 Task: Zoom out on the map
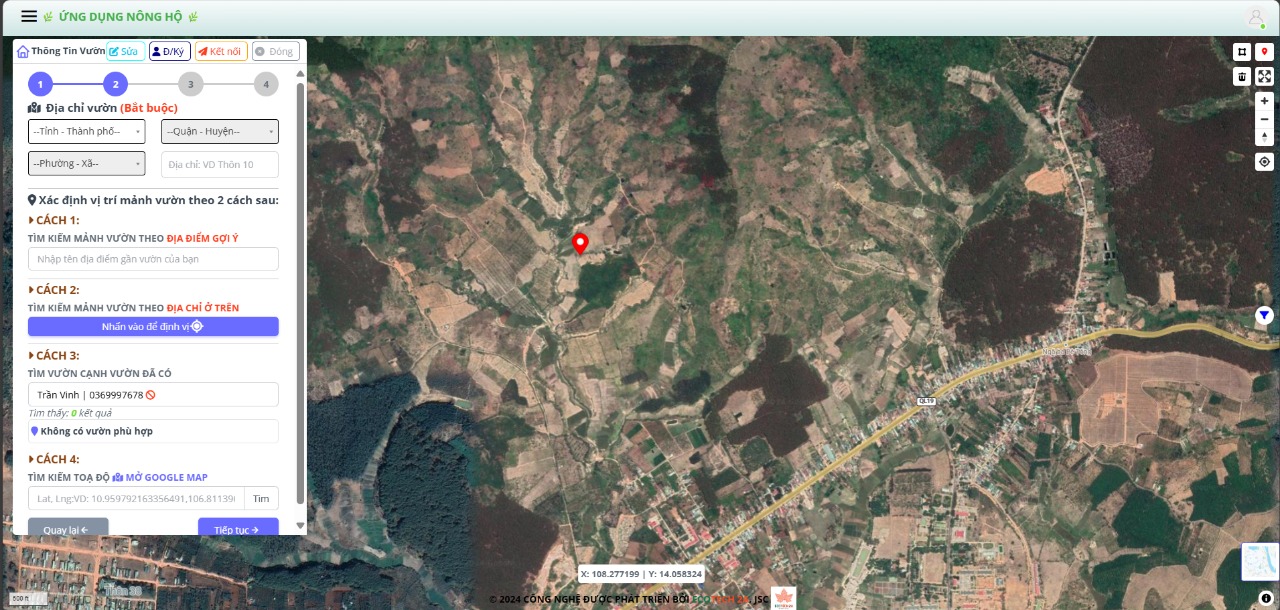1264,119
